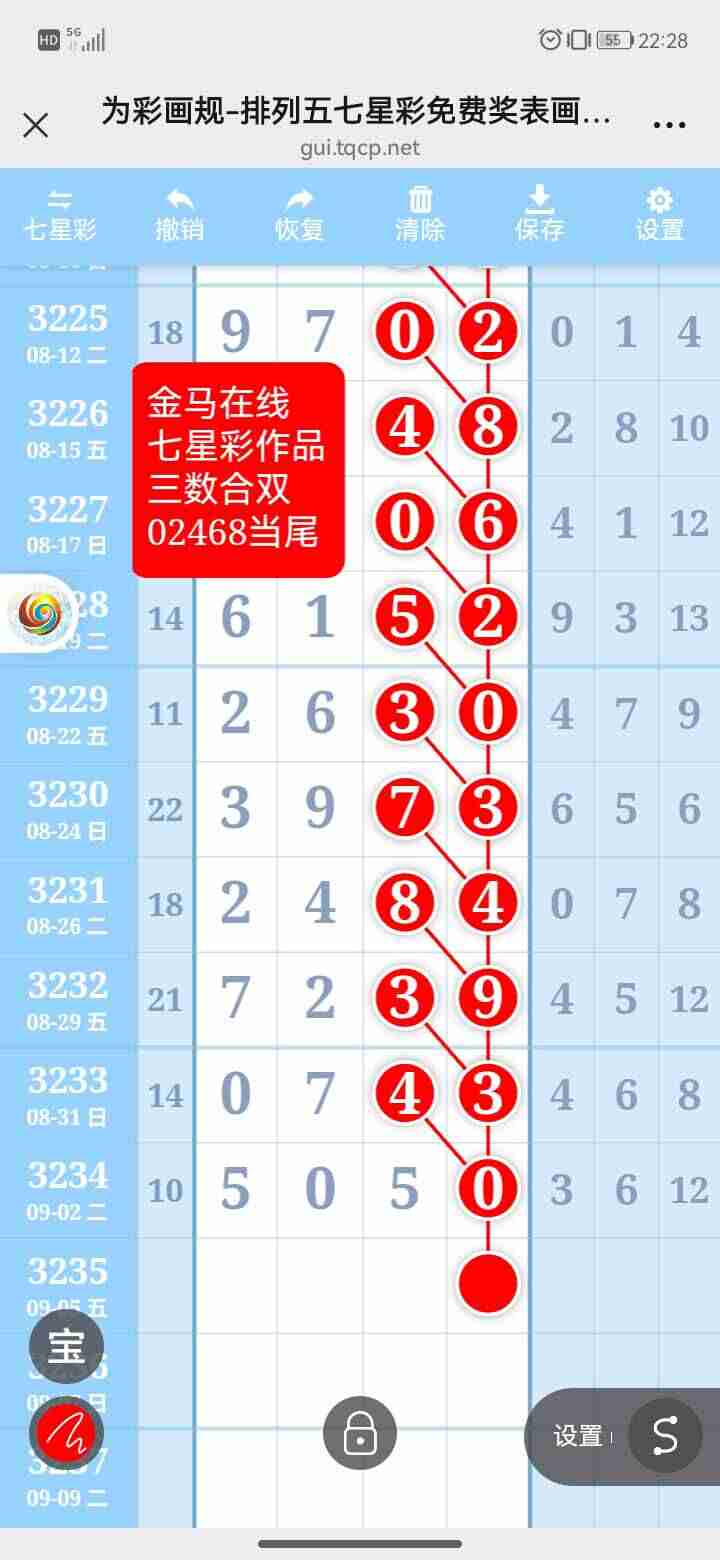Select the period number 3225 row label
The image size is (720, 1560).
tap(67, 319)
